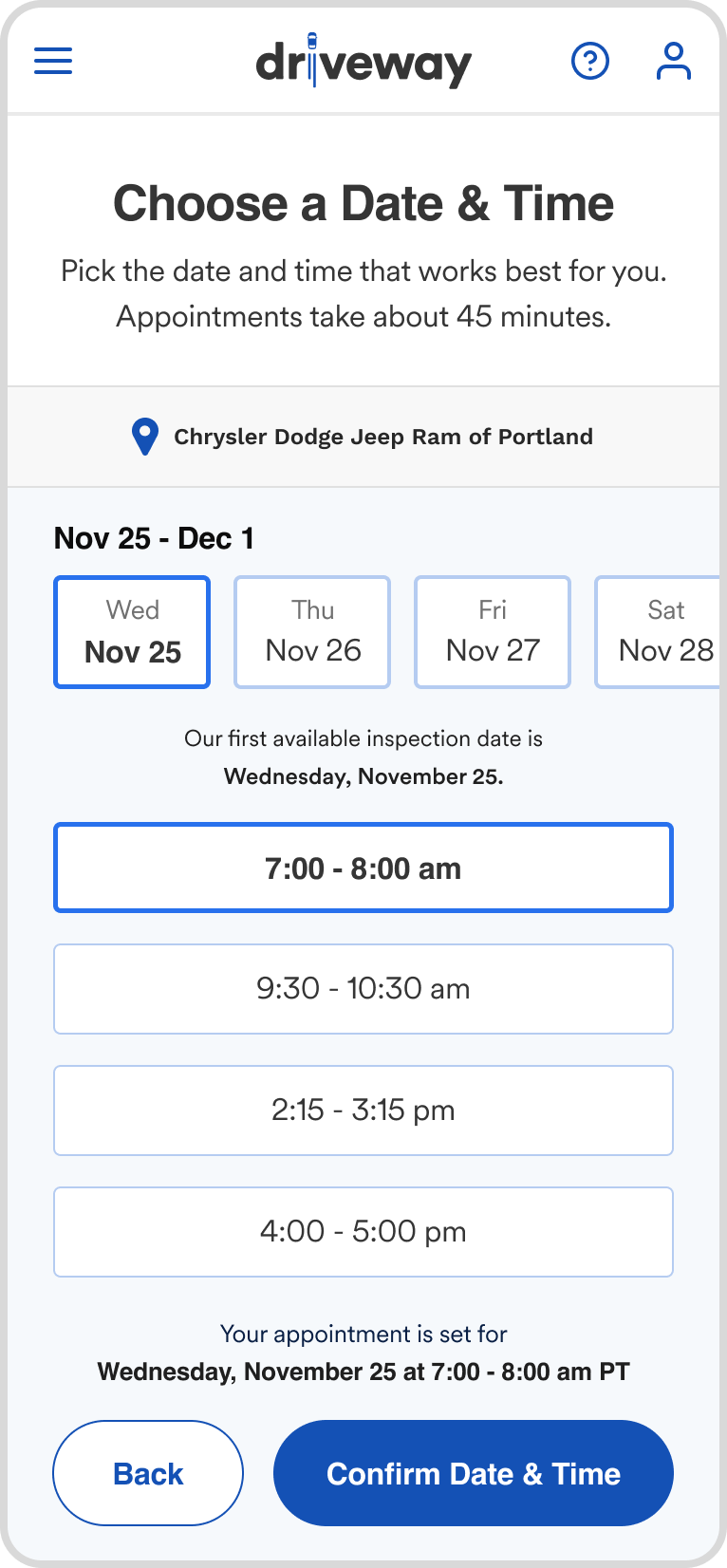
Task: Open the account profile icon
Action: 673,62
